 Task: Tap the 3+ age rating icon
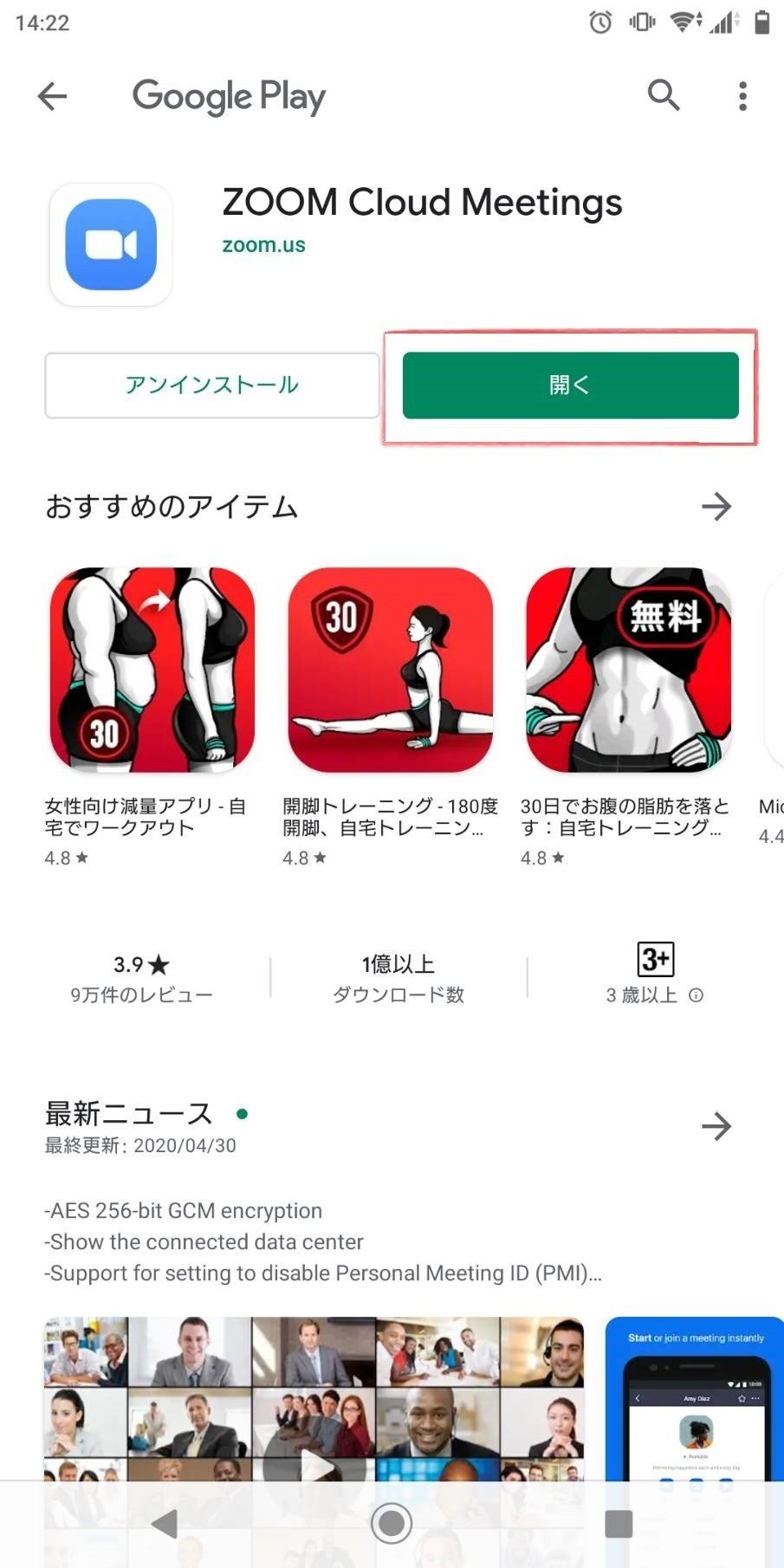point(654,960)
